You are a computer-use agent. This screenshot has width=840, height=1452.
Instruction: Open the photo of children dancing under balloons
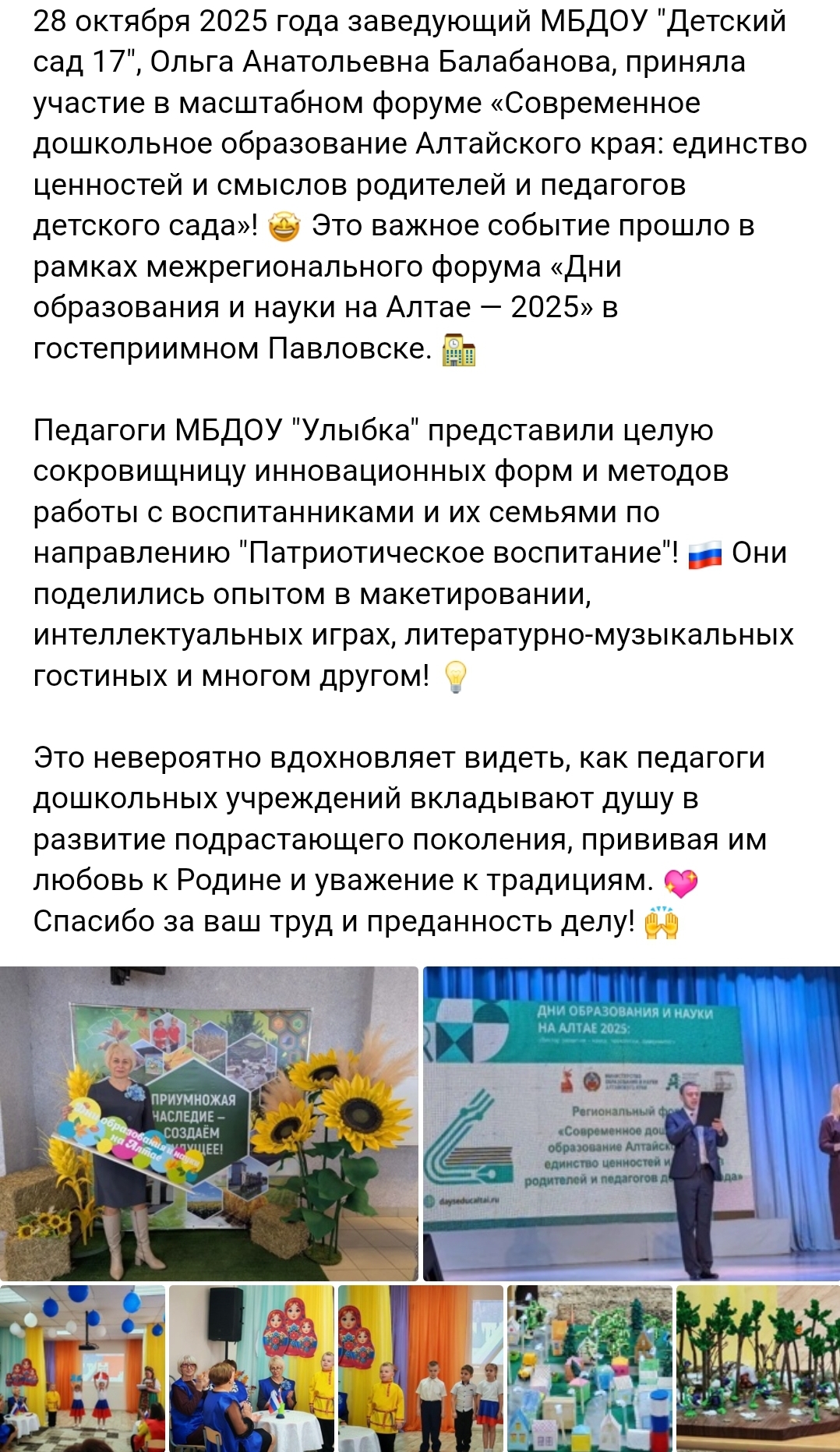coord(82,1368)
